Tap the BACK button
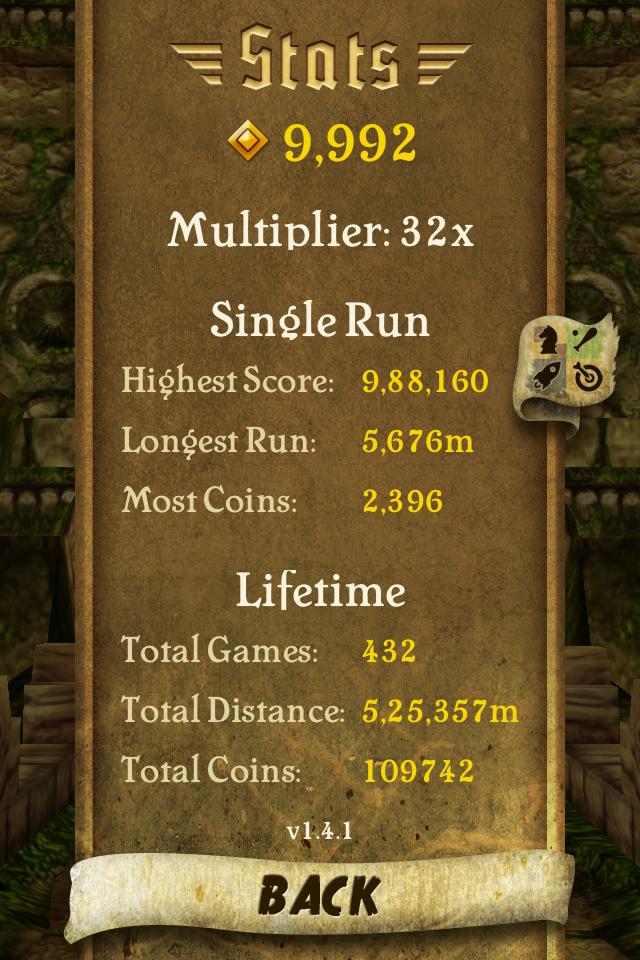The image size is (640, 960). pos(320,893)
